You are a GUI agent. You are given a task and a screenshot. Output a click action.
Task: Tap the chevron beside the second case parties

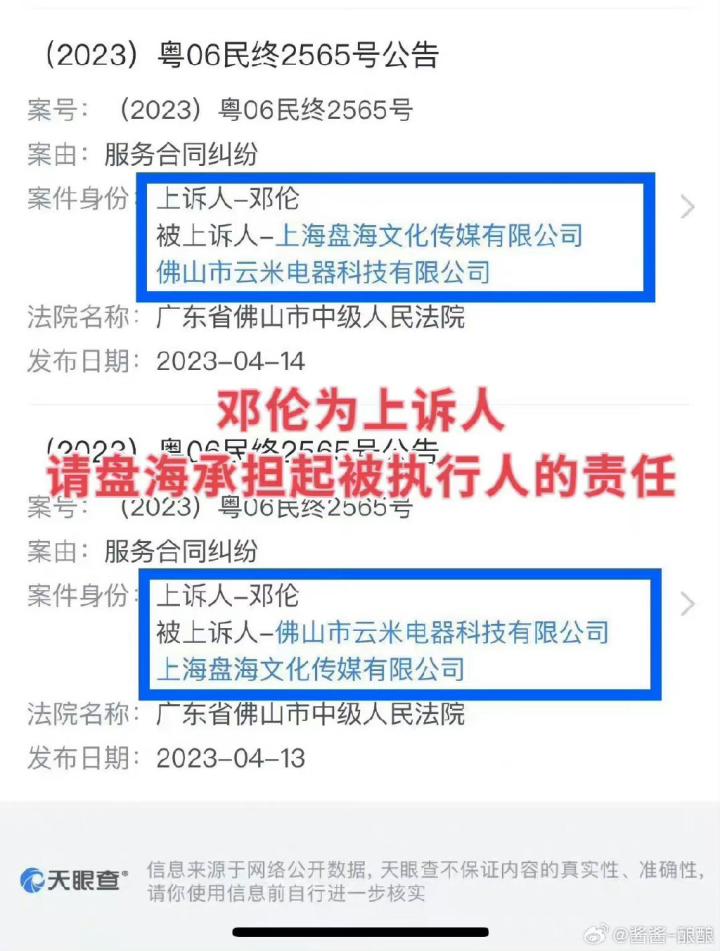point(685,603)
